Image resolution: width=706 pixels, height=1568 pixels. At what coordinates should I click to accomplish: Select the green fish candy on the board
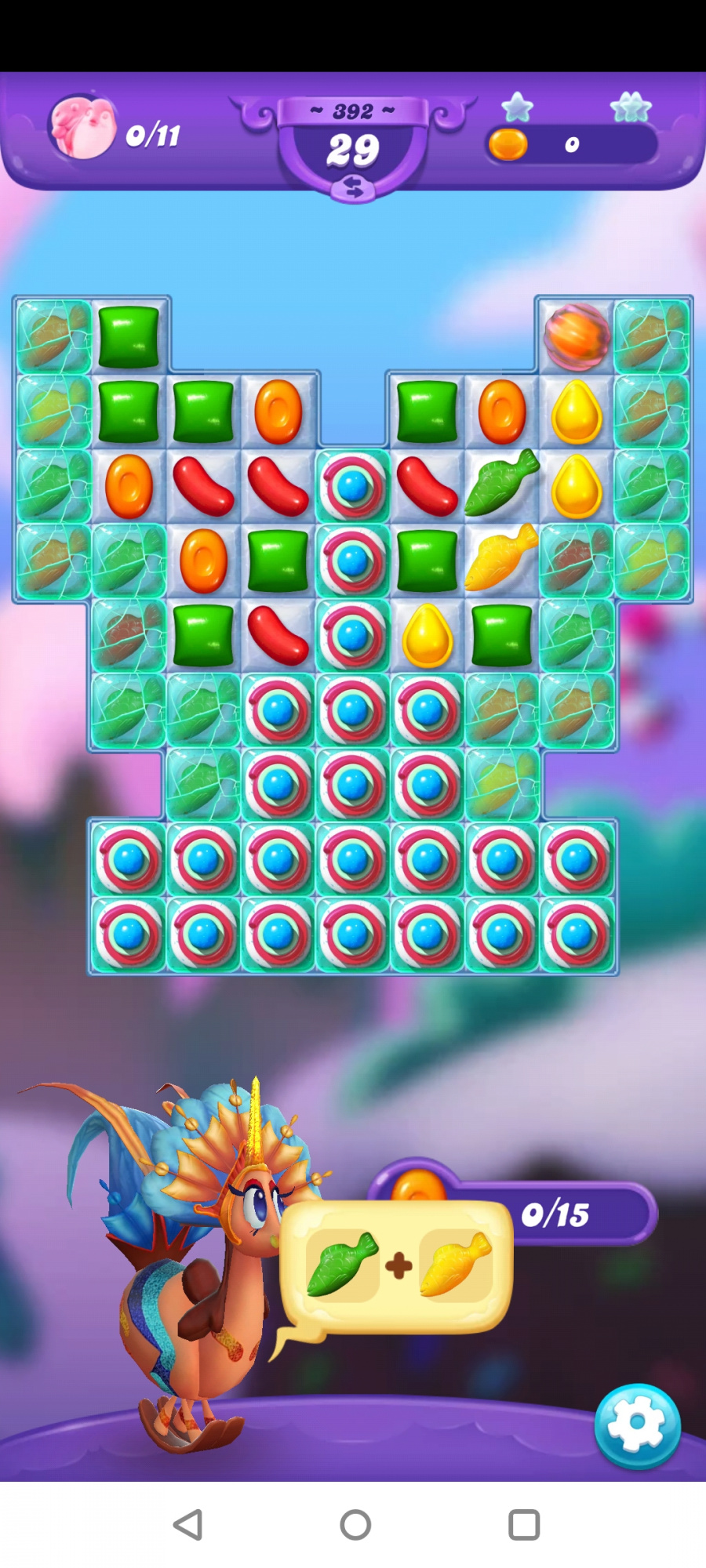pyautogui.click(x=501, y=484)
